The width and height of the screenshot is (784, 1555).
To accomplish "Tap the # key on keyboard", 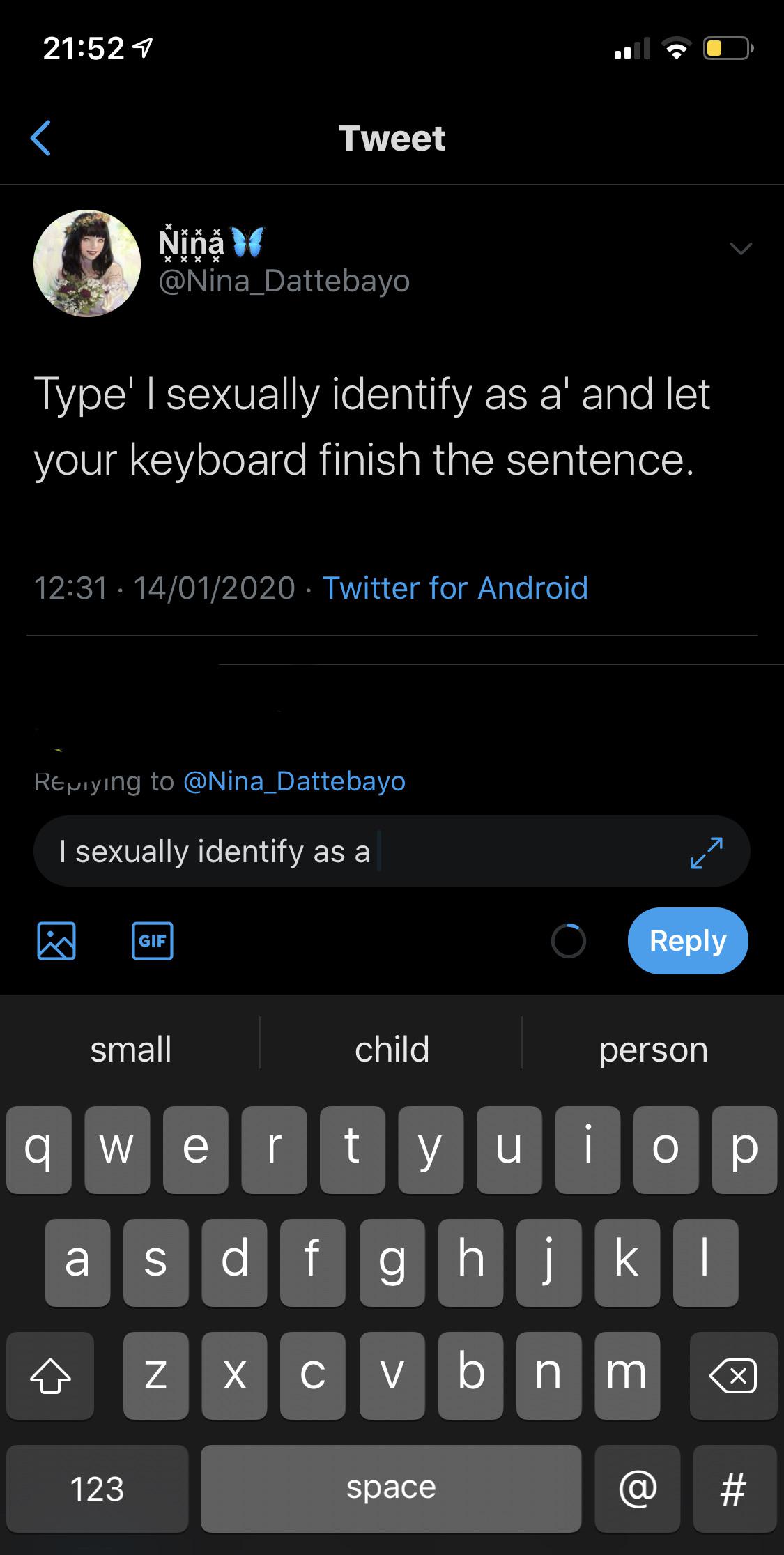I will click(x=734, y=1488).
